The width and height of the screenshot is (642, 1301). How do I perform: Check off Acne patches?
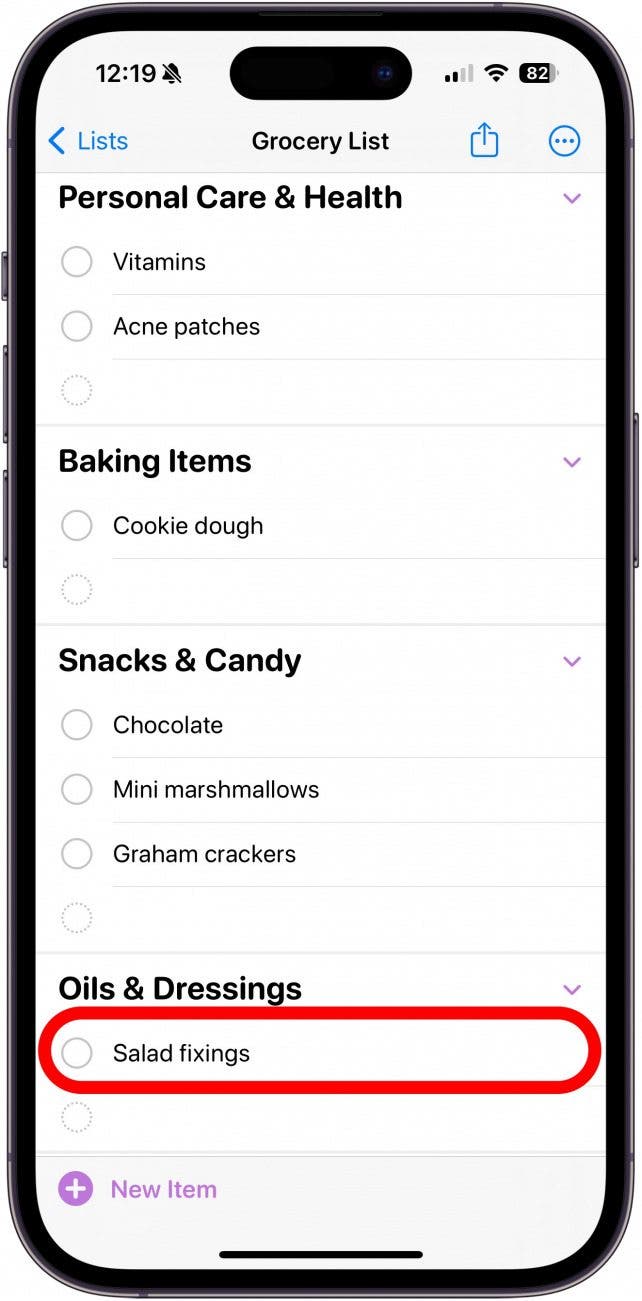point(77,326)
